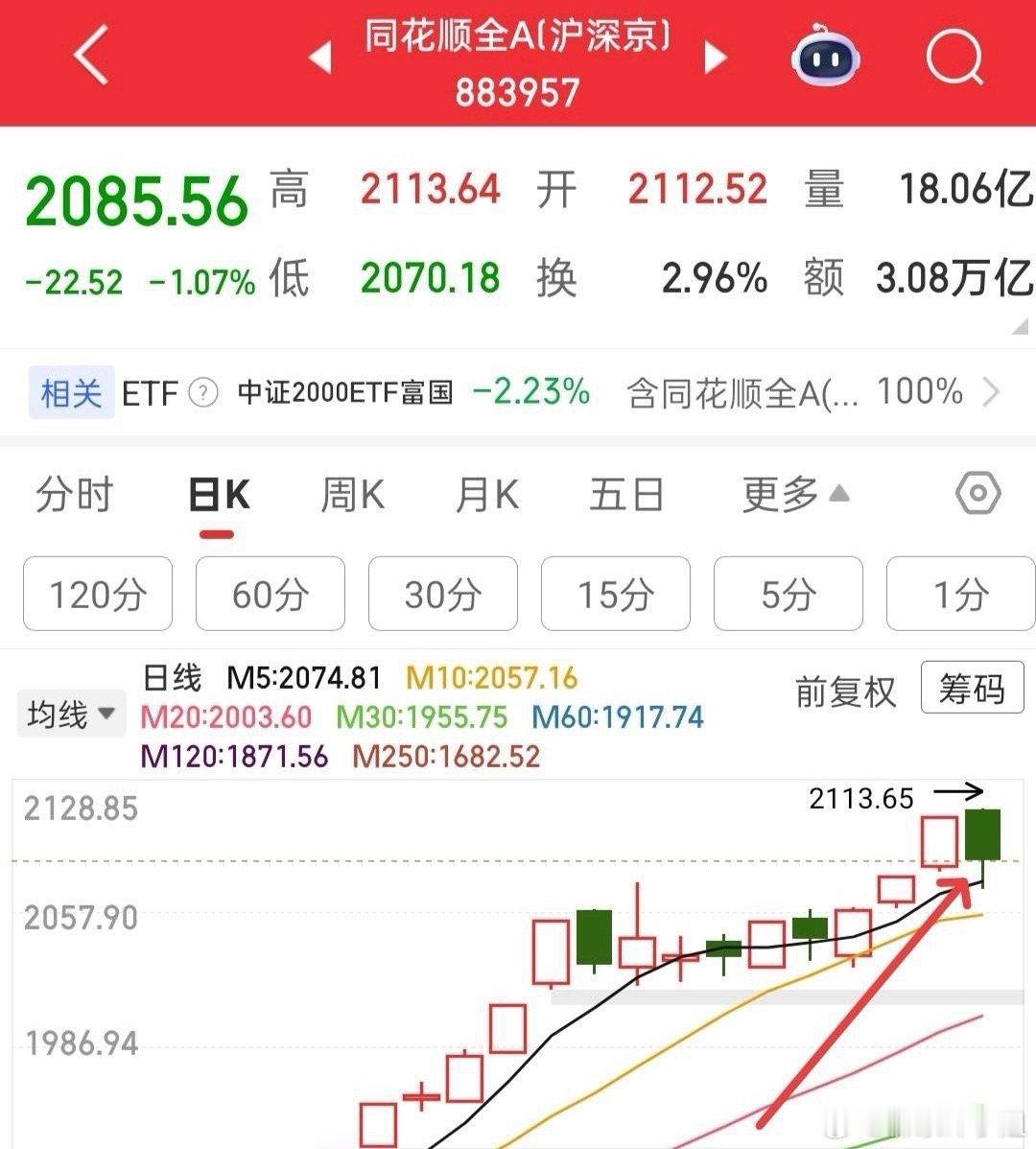This screenshot has height=1149, width=1036.
Task: Select the 60分 period button
Action: pyautogui.click(x=271, y=594)
